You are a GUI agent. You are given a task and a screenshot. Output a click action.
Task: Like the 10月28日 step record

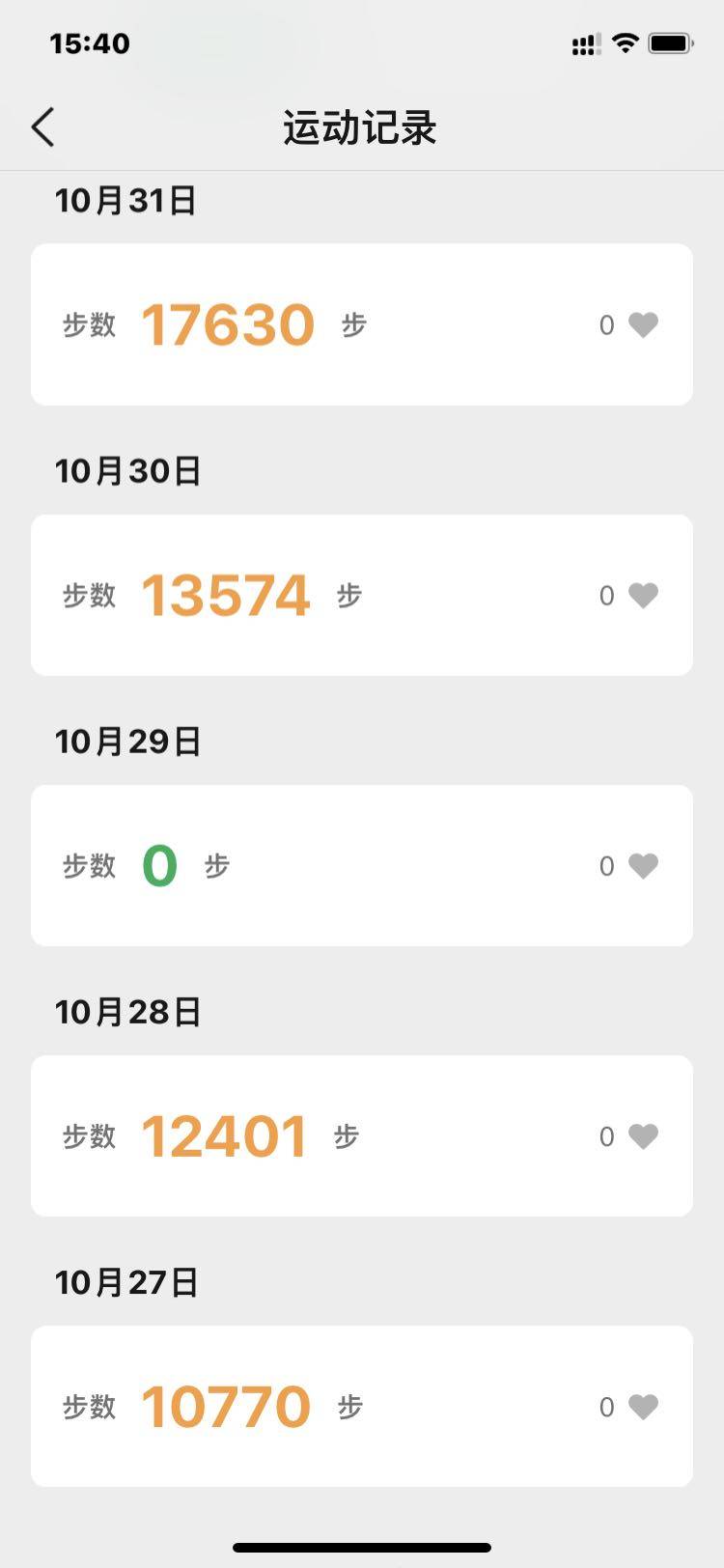pyautogui.click(x=643, y=1135)
